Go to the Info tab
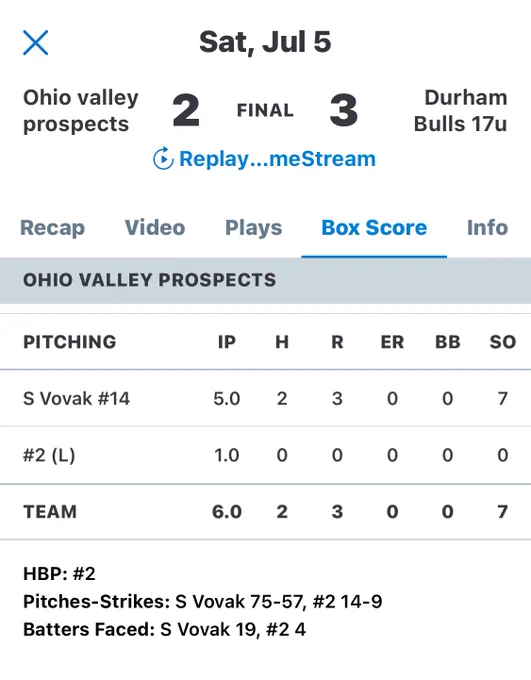 pyautogui.click(x=487, y=228)
